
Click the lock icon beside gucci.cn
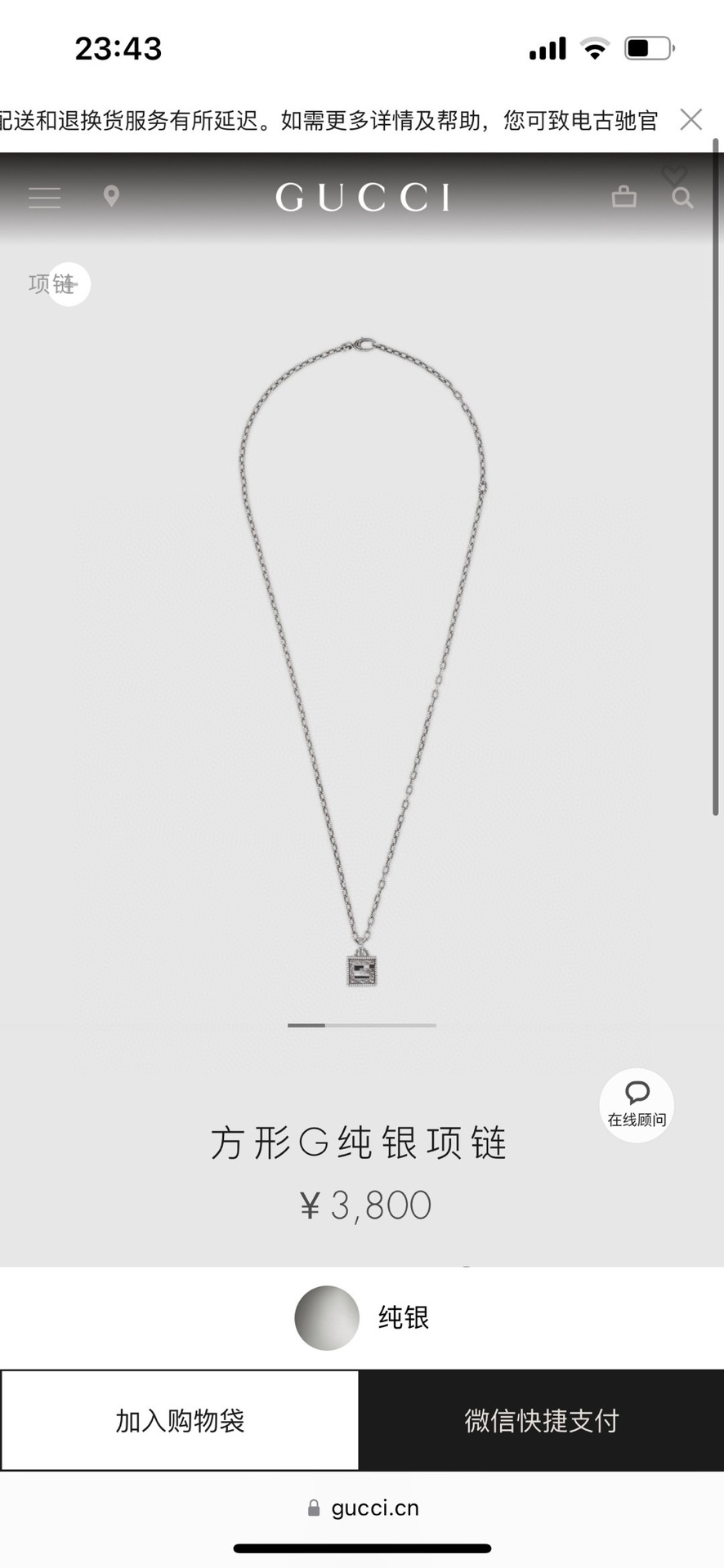(x=312, y=1508)
